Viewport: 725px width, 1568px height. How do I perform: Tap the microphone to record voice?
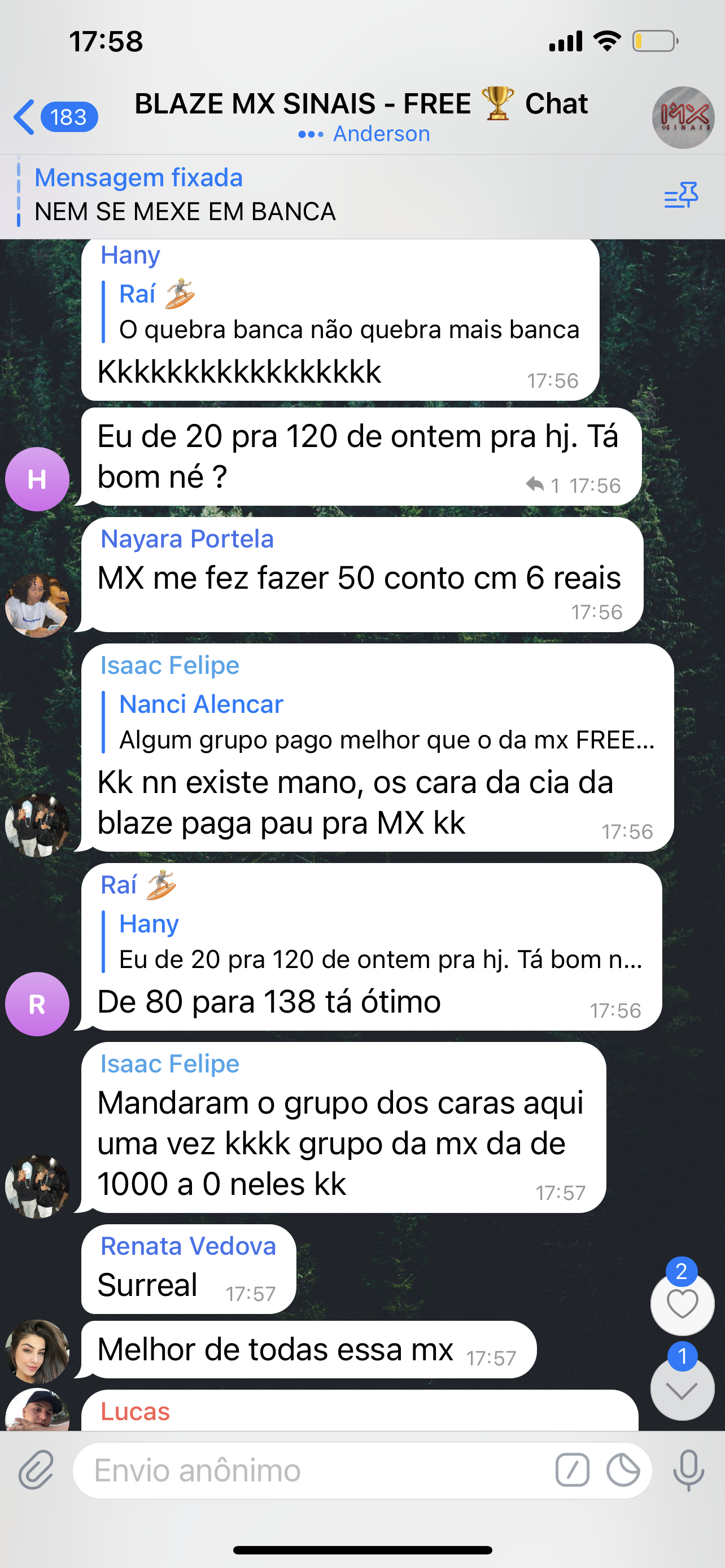688,1470
